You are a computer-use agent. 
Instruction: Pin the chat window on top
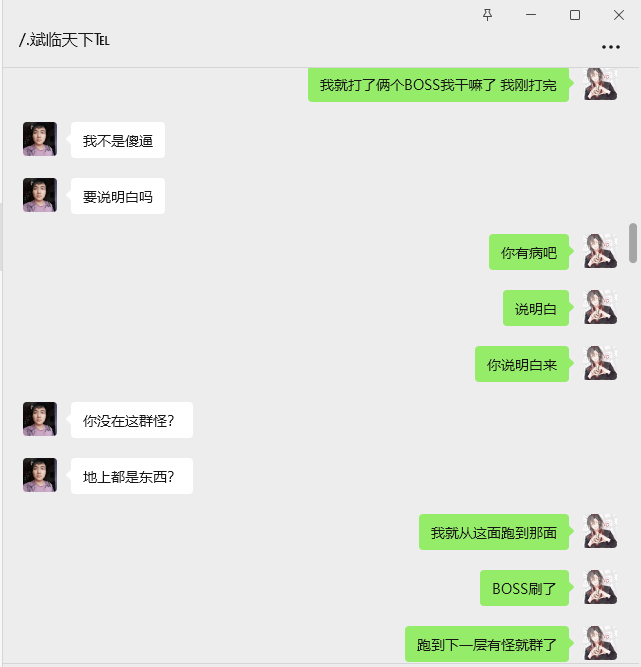click(x=487, y=15)
